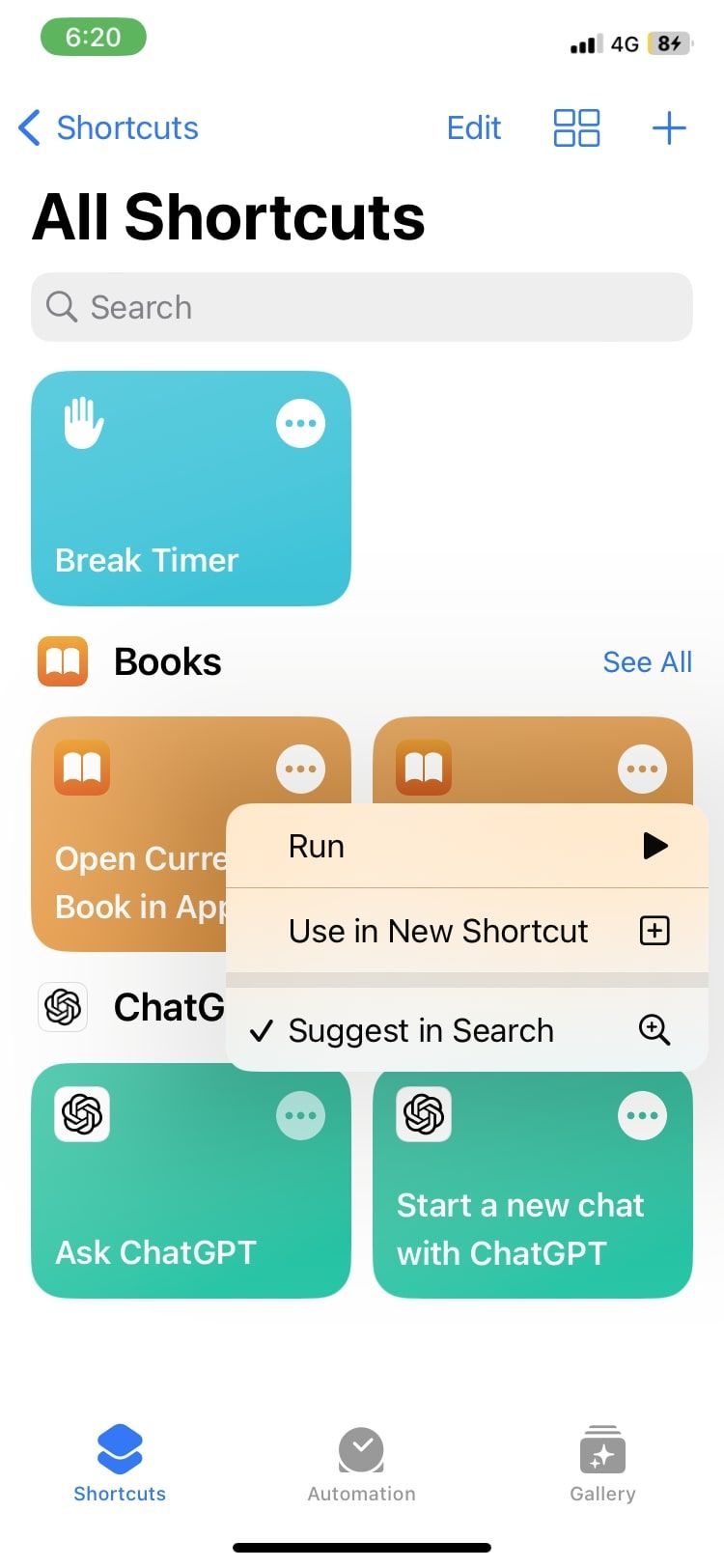See all Books shortcuts
724x1568 pixels.
coord(647,662)
